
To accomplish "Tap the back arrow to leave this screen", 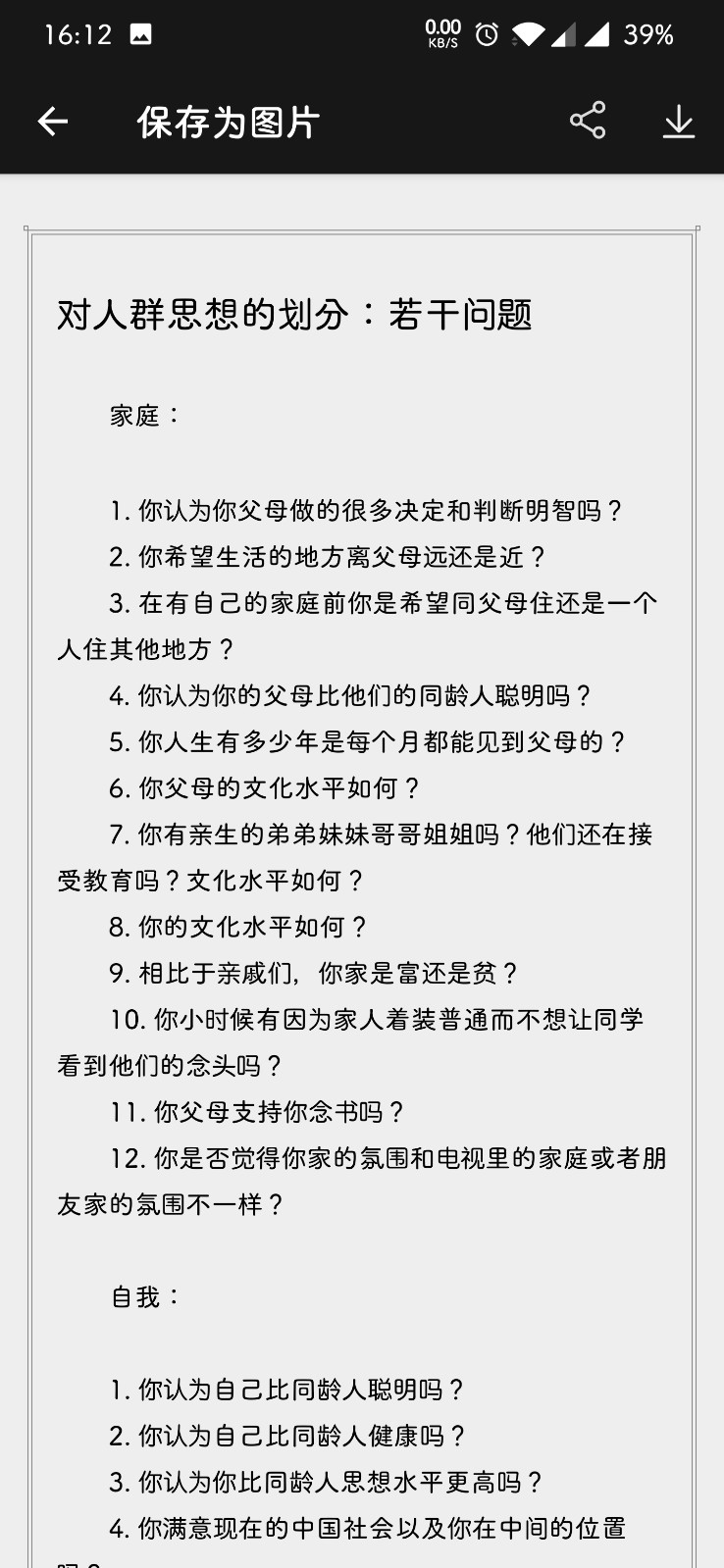I will pos(51,120).
